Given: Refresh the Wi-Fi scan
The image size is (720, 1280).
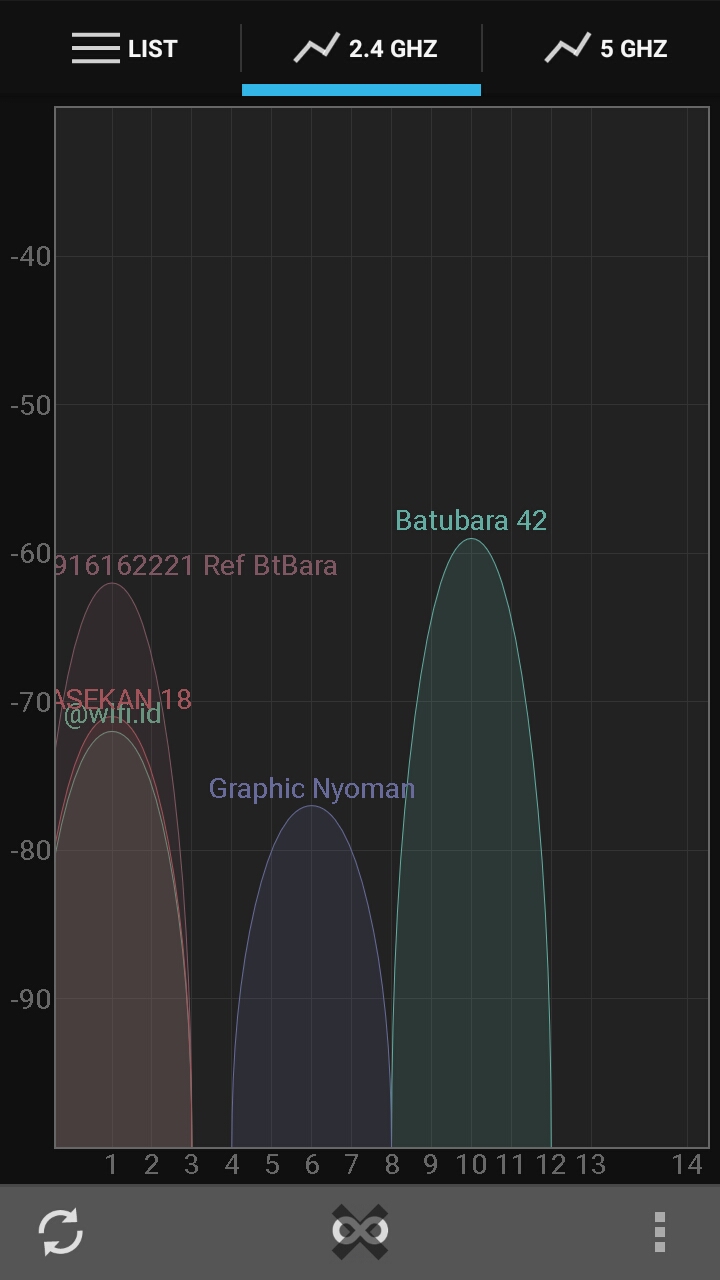Looking at the screenshot, I should [60, 1232].
